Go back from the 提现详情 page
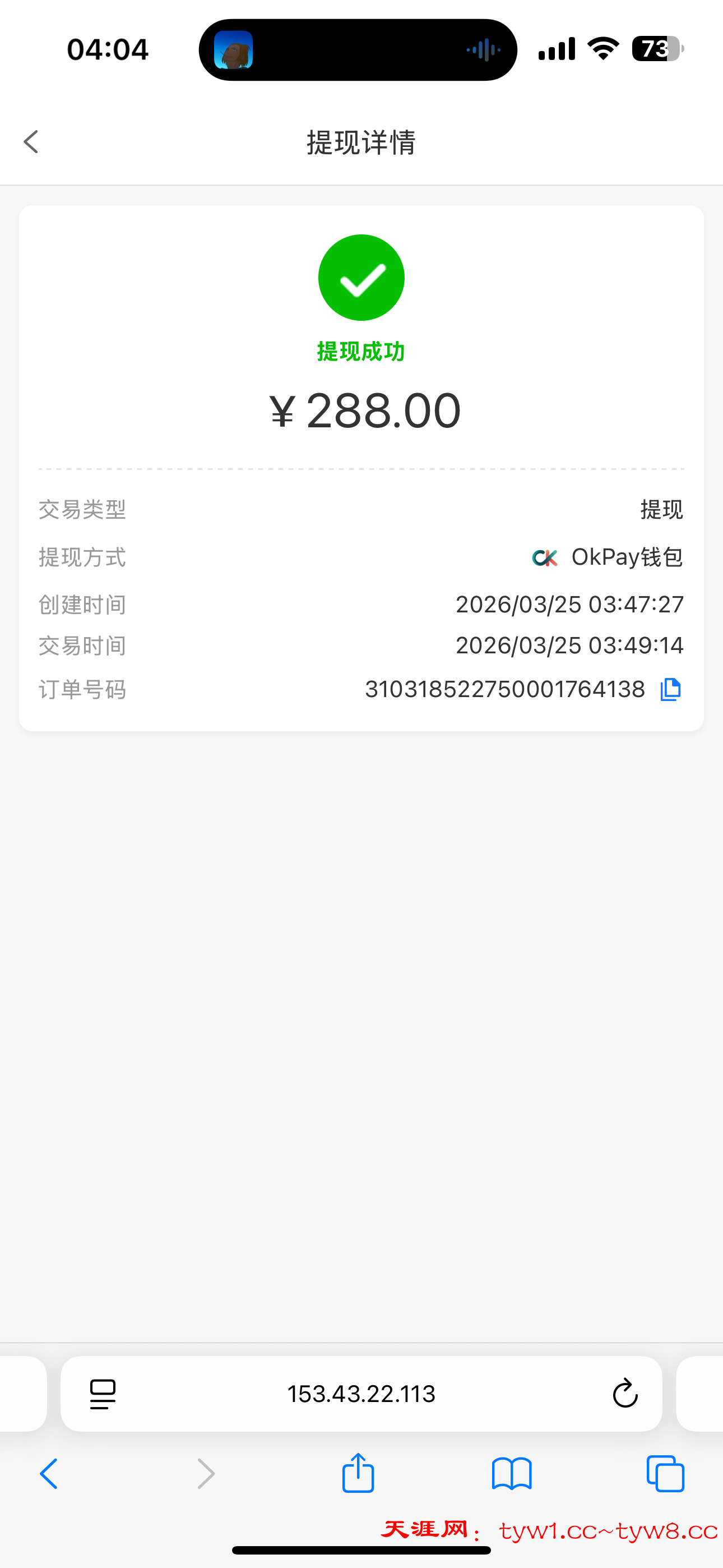 [31, 142]
